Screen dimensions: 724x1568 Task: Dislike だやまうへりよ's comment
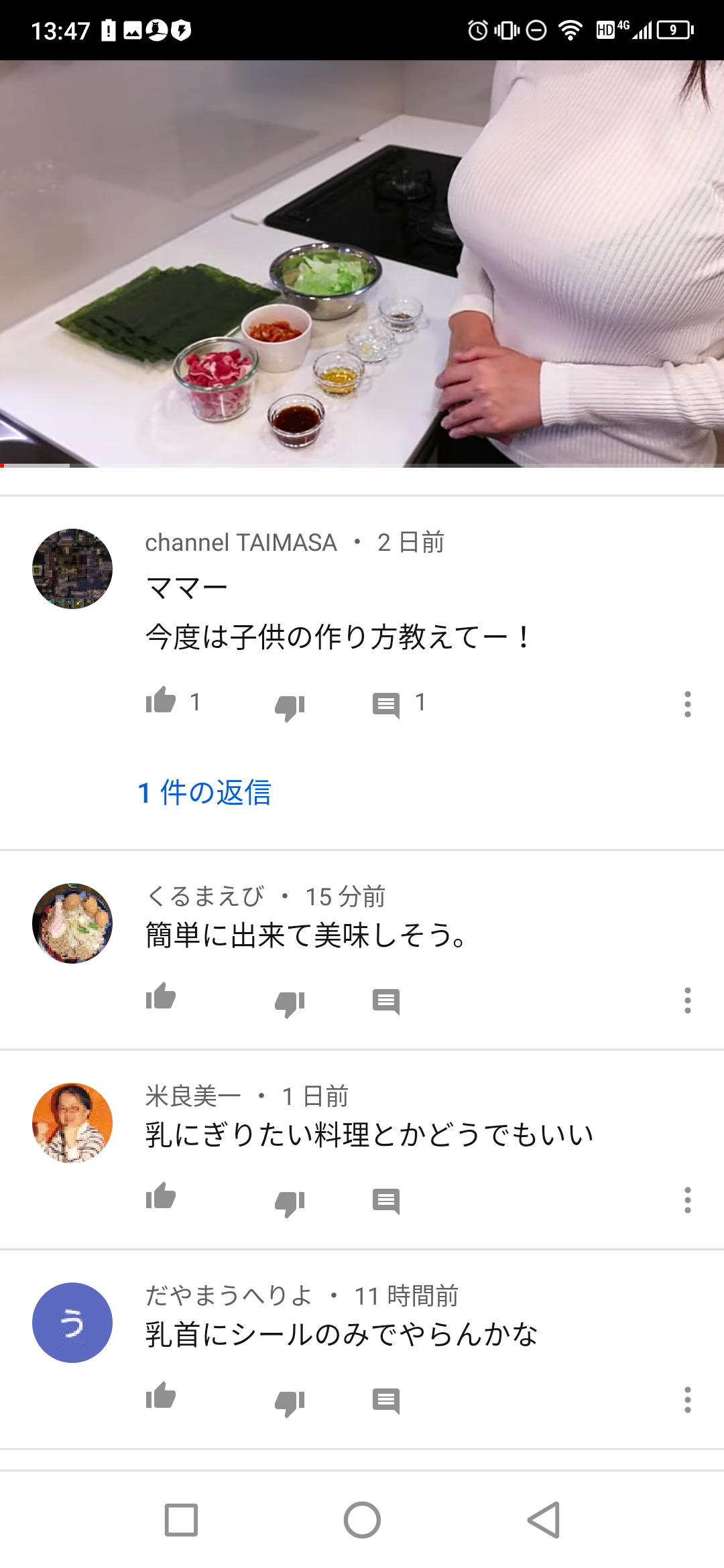coord(290,1402)
